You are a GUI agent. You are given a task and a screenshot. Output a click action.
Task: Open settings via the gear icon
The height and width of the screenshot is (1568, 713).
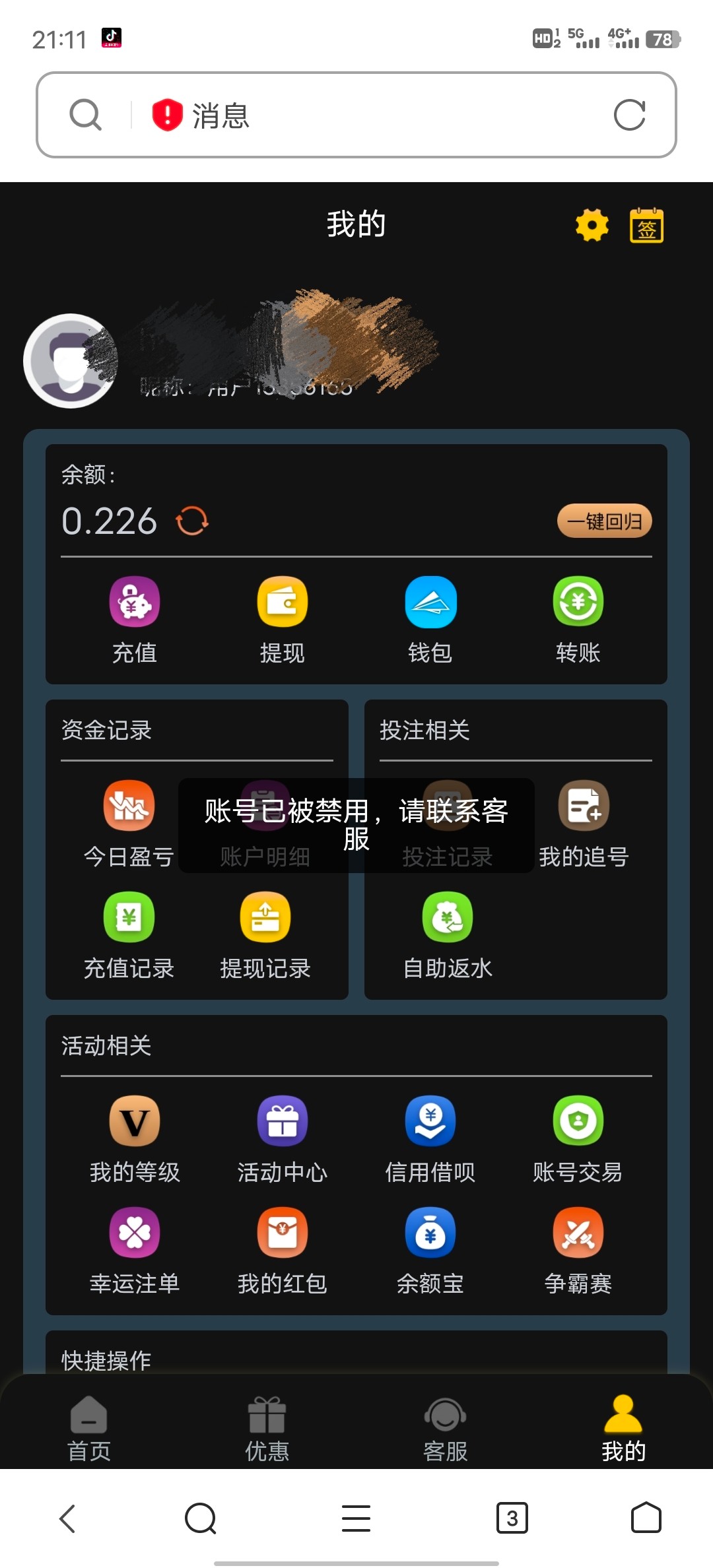point(592,226)
